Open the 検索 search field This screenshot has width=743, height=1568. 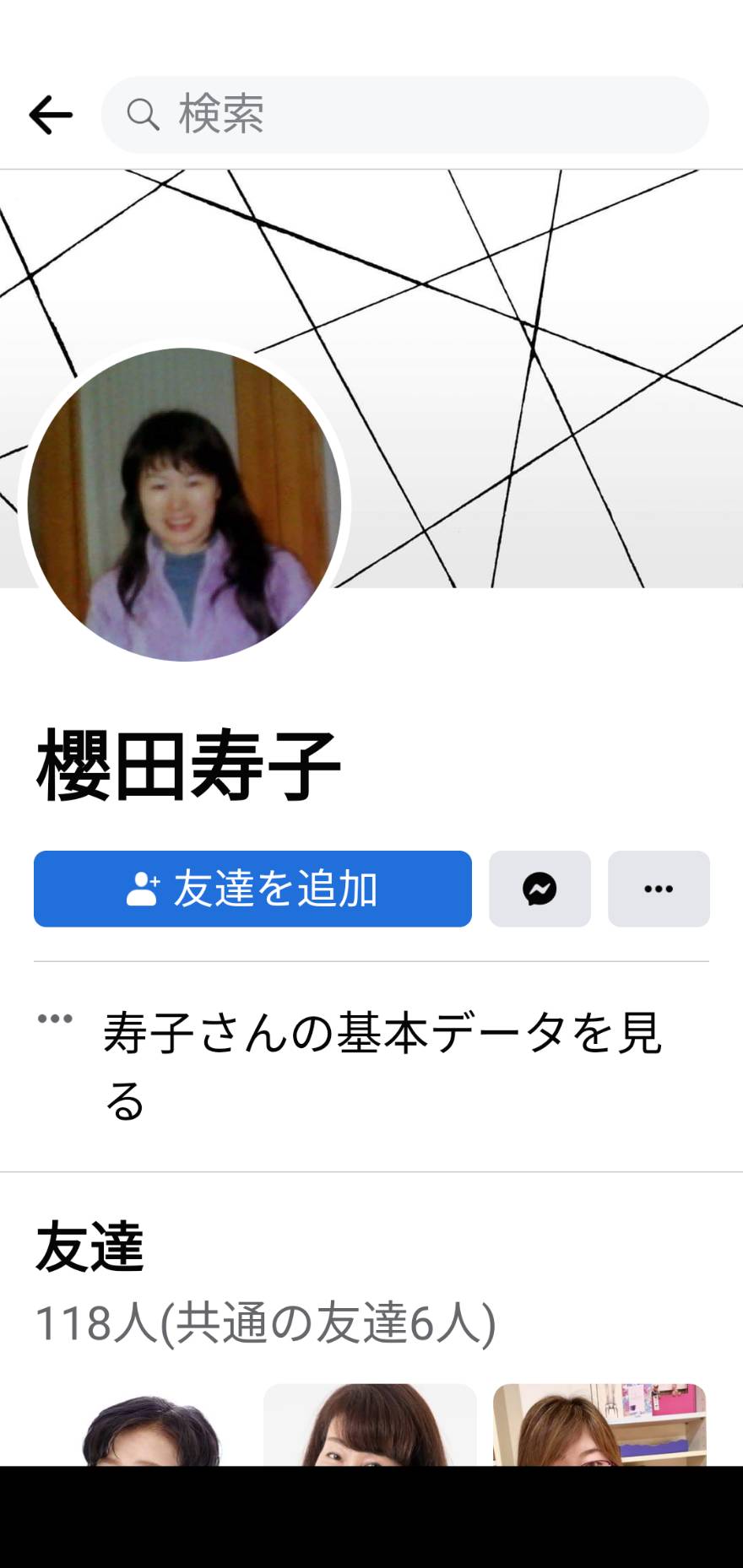405,115
